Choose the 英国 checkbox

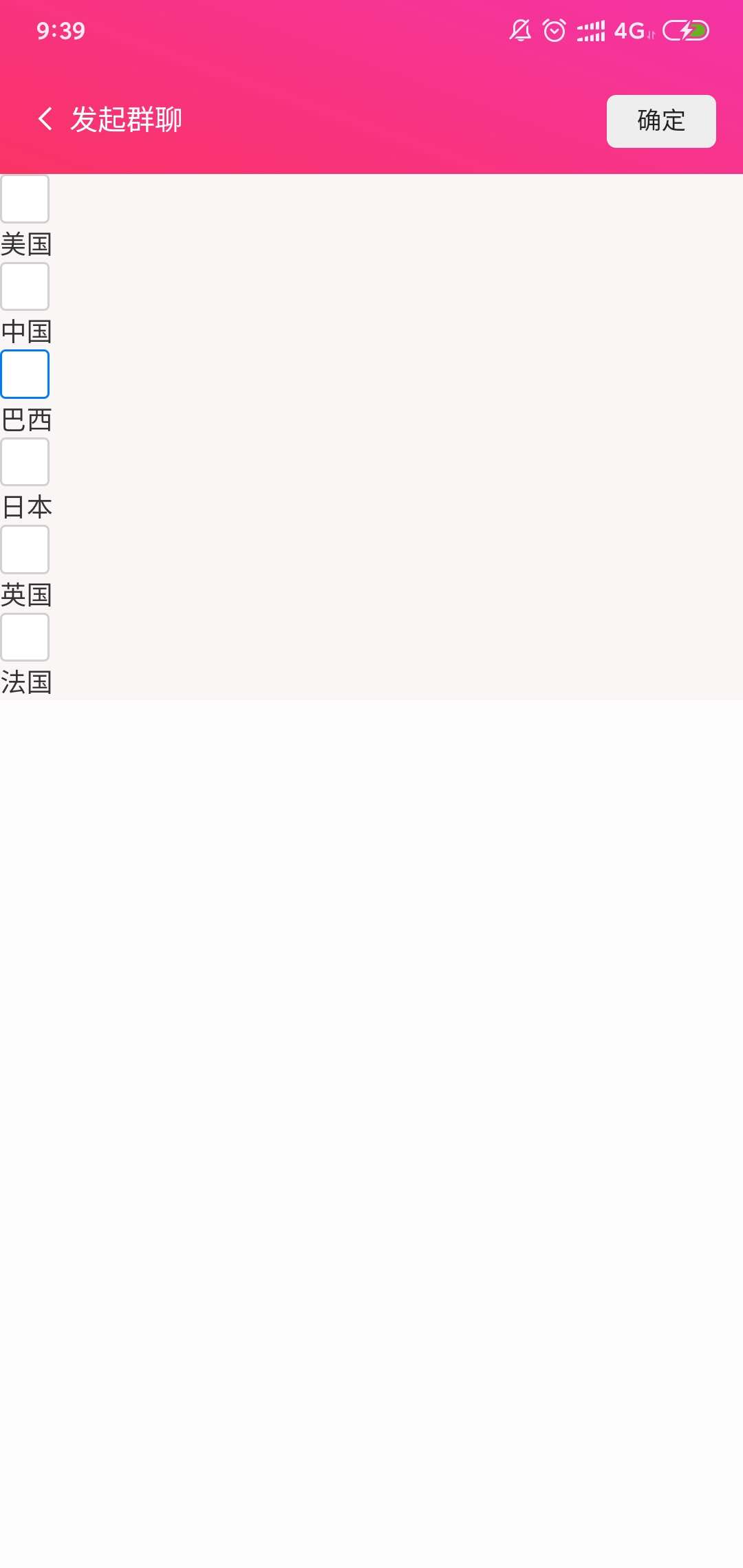coord(25,549)
